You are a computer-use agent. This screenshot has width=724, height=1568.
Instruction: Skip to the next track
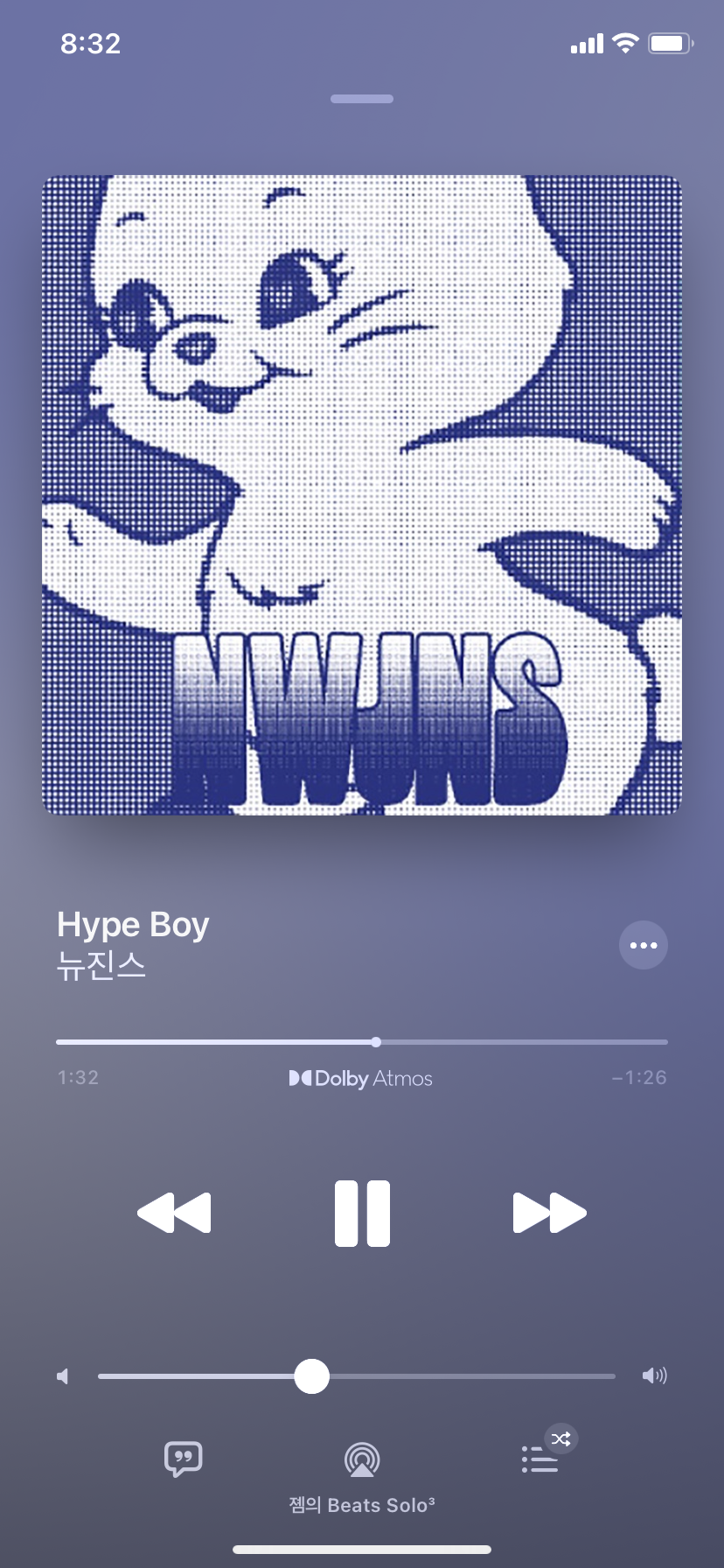click(549, 1214)
